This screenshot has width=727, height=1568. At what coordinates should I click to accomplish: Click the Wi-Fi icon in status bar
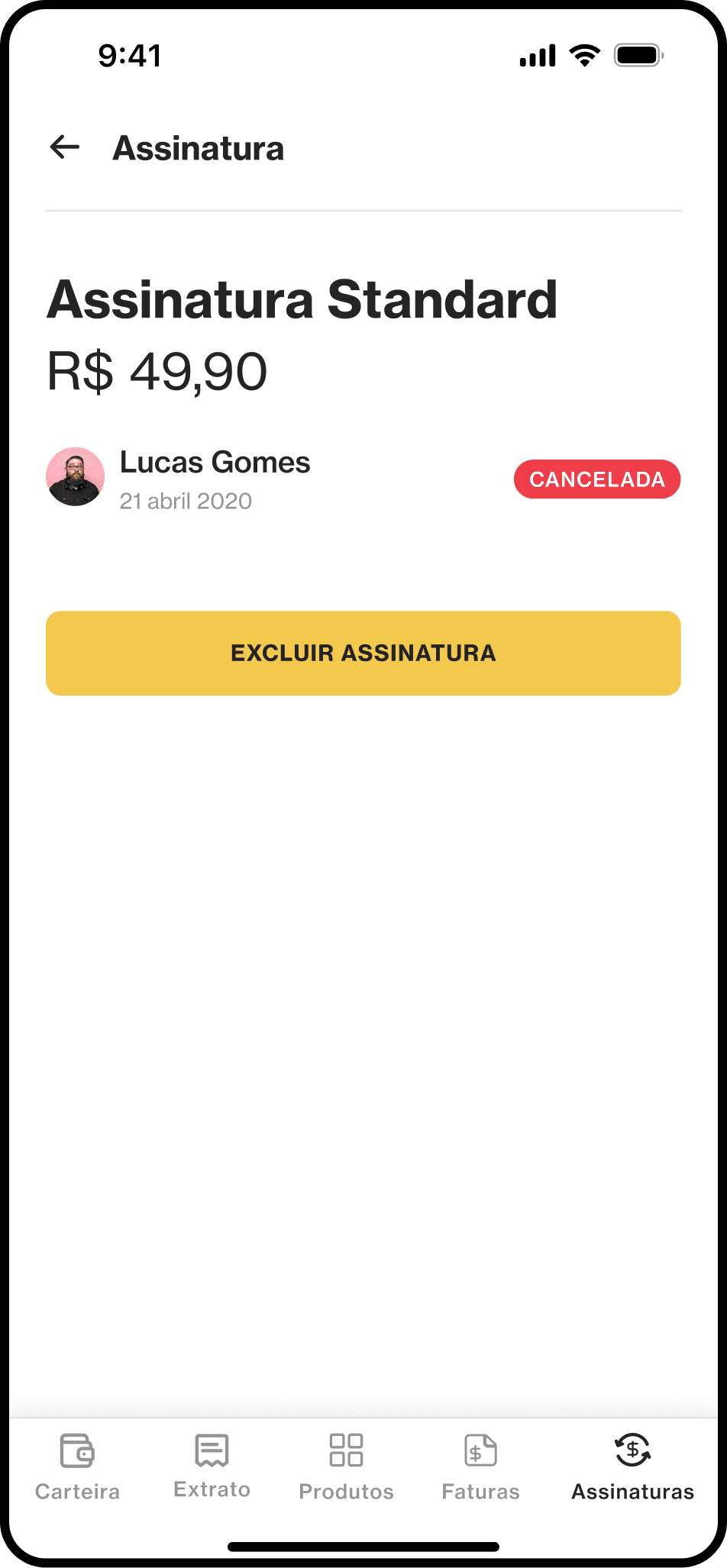(x=584, y=55)
